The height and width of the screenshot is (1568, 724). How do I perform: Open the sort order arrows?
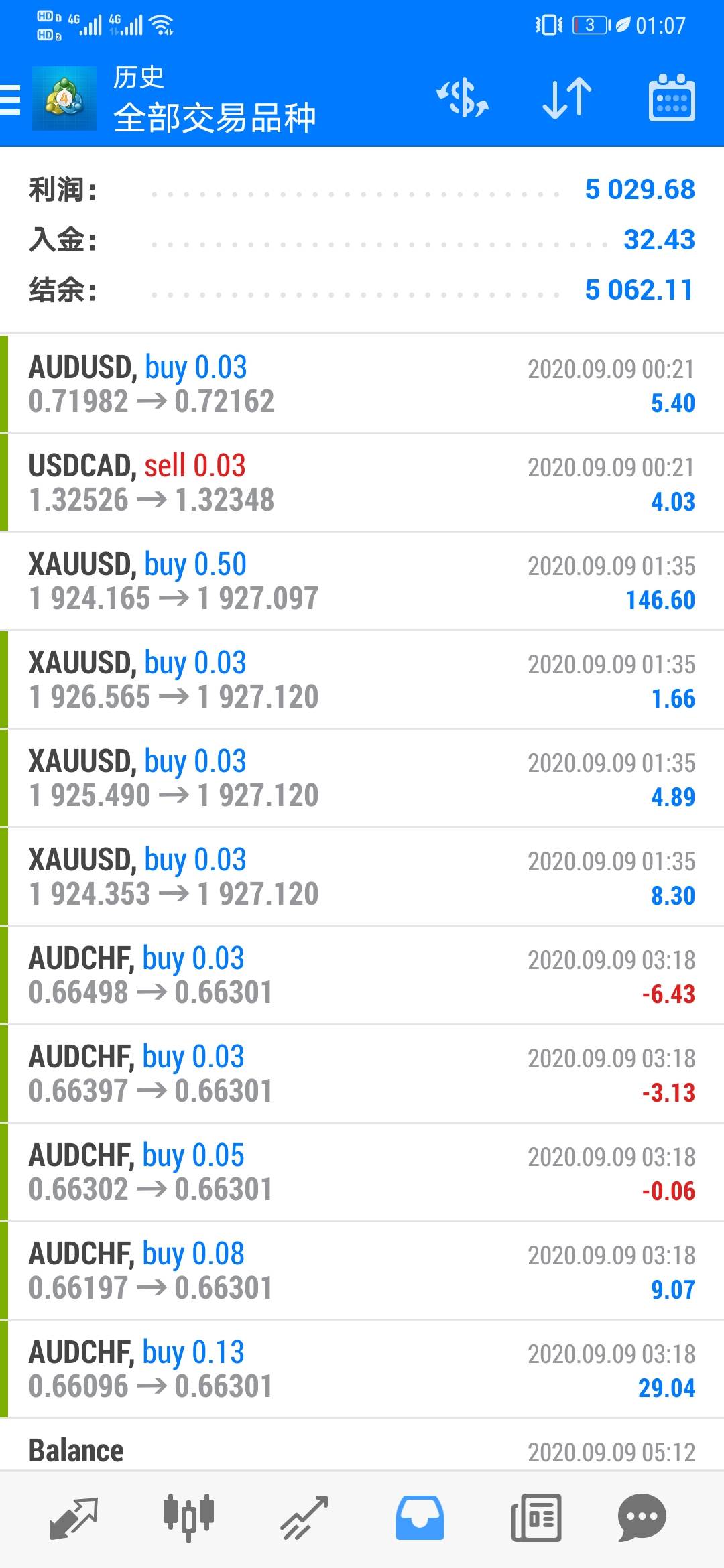pos(567,99)
